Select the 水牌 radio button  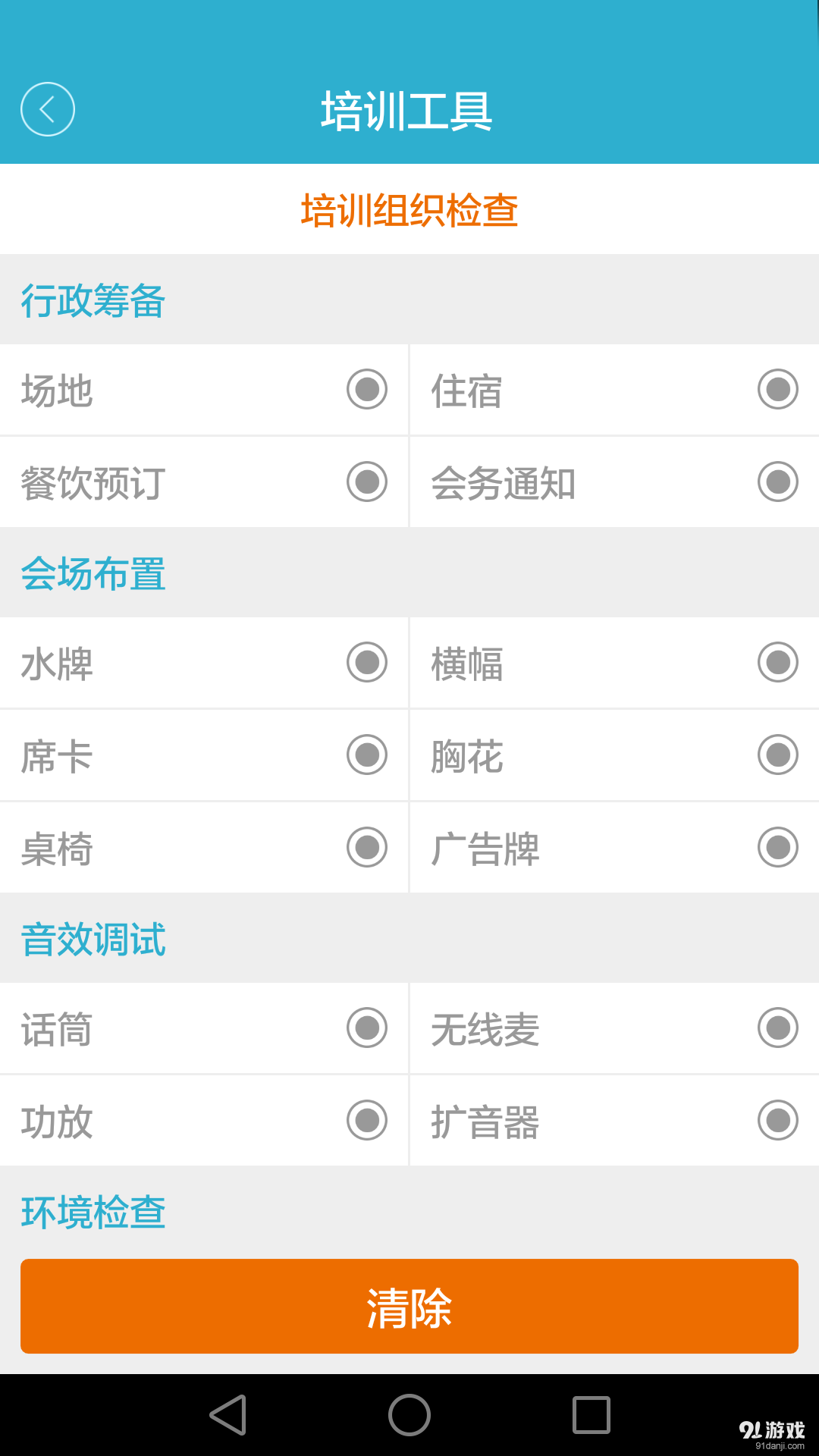[x=367, y=664]
